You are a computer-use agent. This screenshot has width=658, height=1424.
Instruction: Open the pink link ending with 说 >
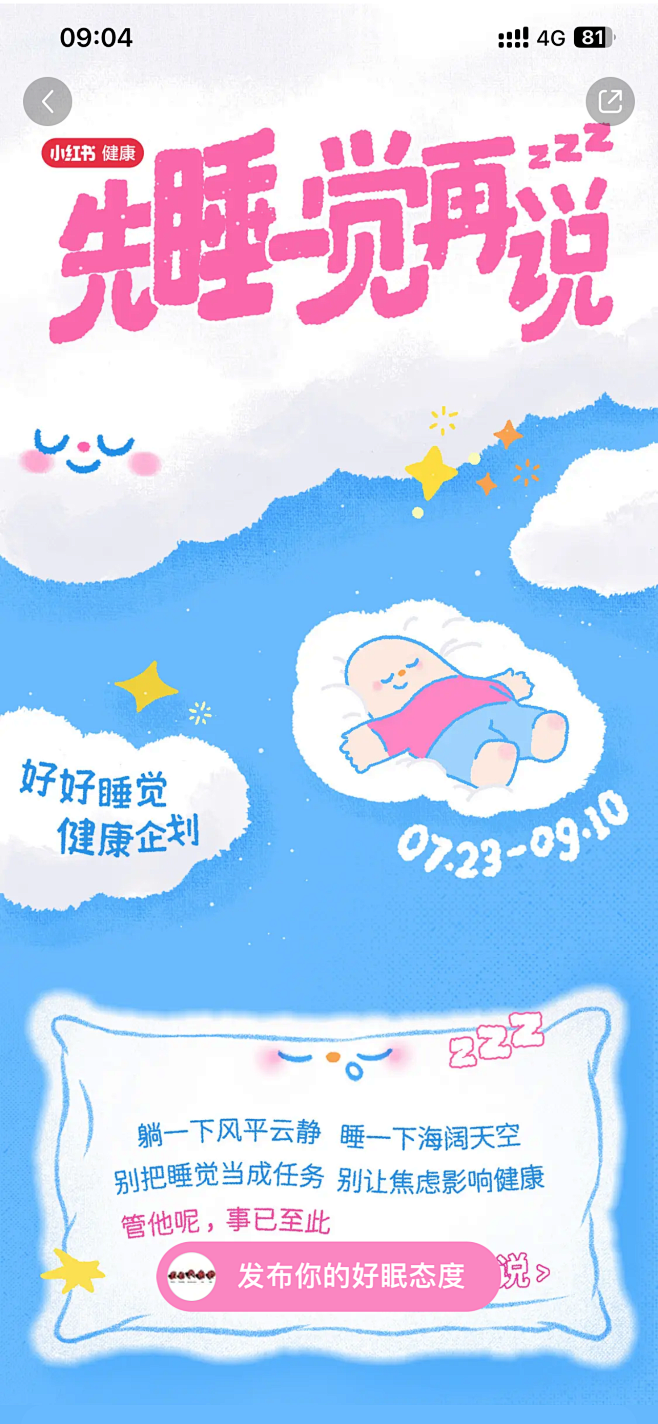[x=526, y=1272]
